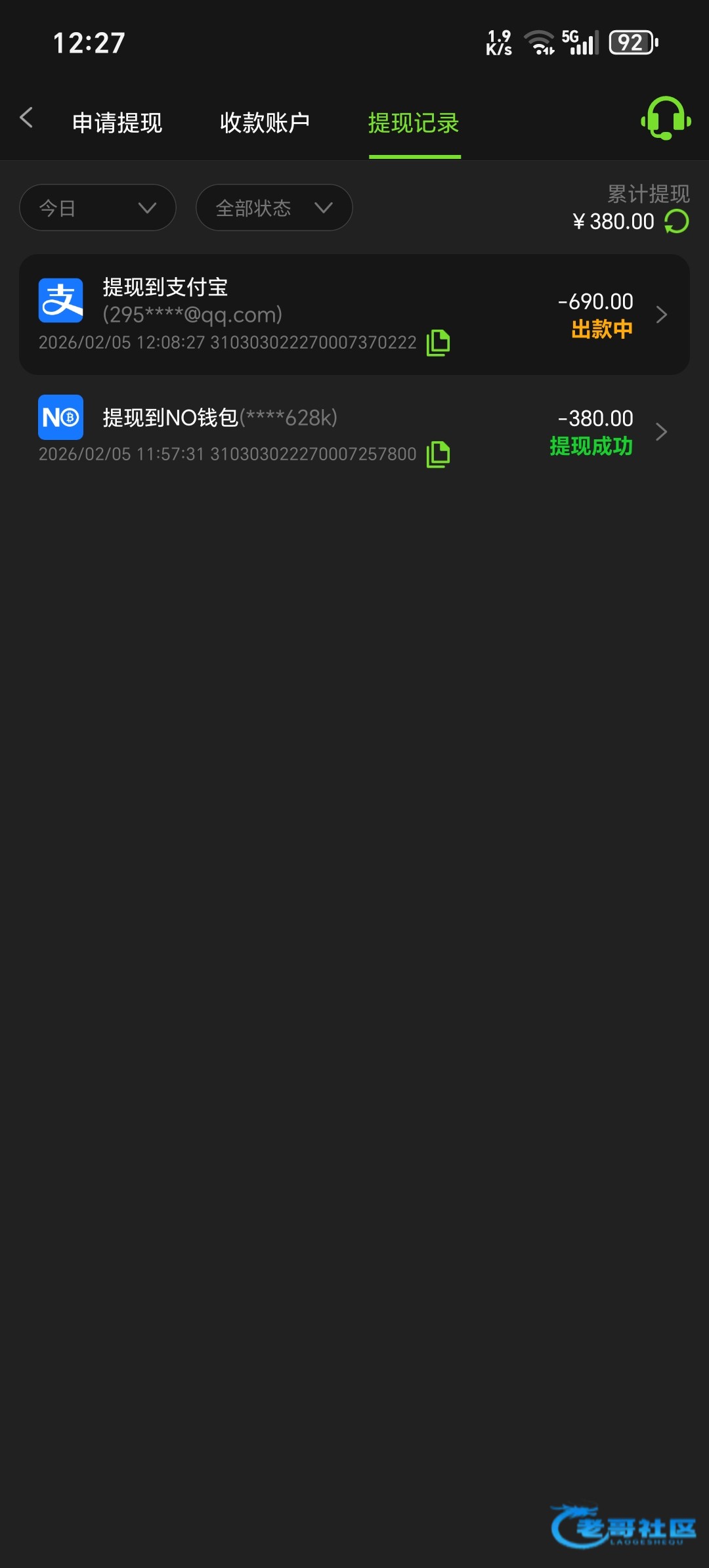Refresh the 累计提现 total amount
Screen dimensions: 709x1568
677,222
